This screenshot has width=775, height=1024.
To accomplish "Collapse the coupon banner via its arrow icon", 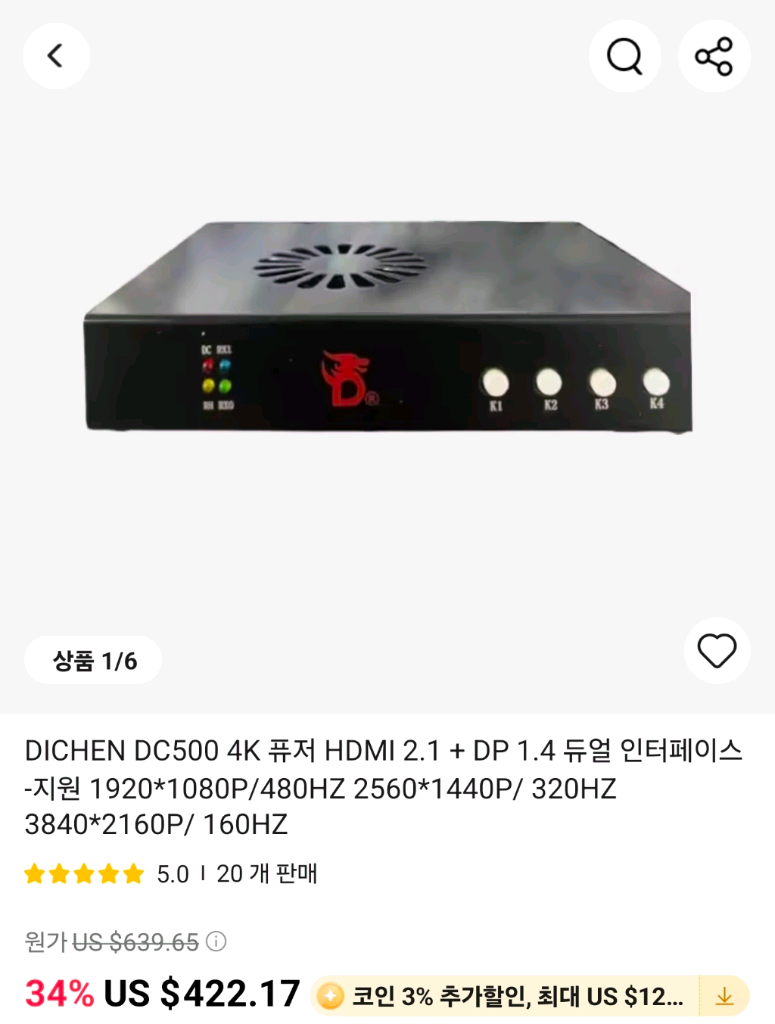I will (722, 996).
